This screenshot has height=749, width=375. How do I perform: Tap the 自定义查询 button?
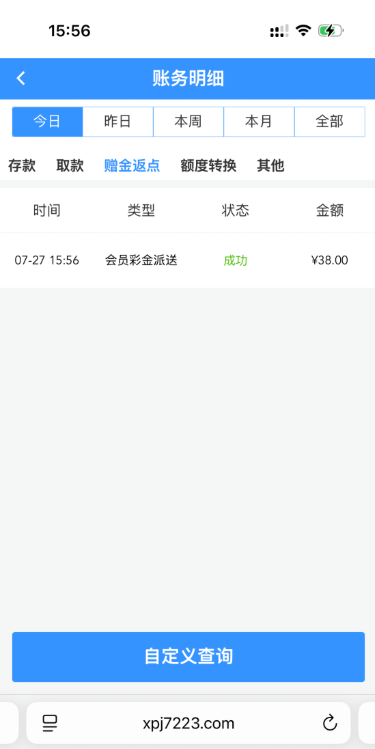click(x=188, y=657)
